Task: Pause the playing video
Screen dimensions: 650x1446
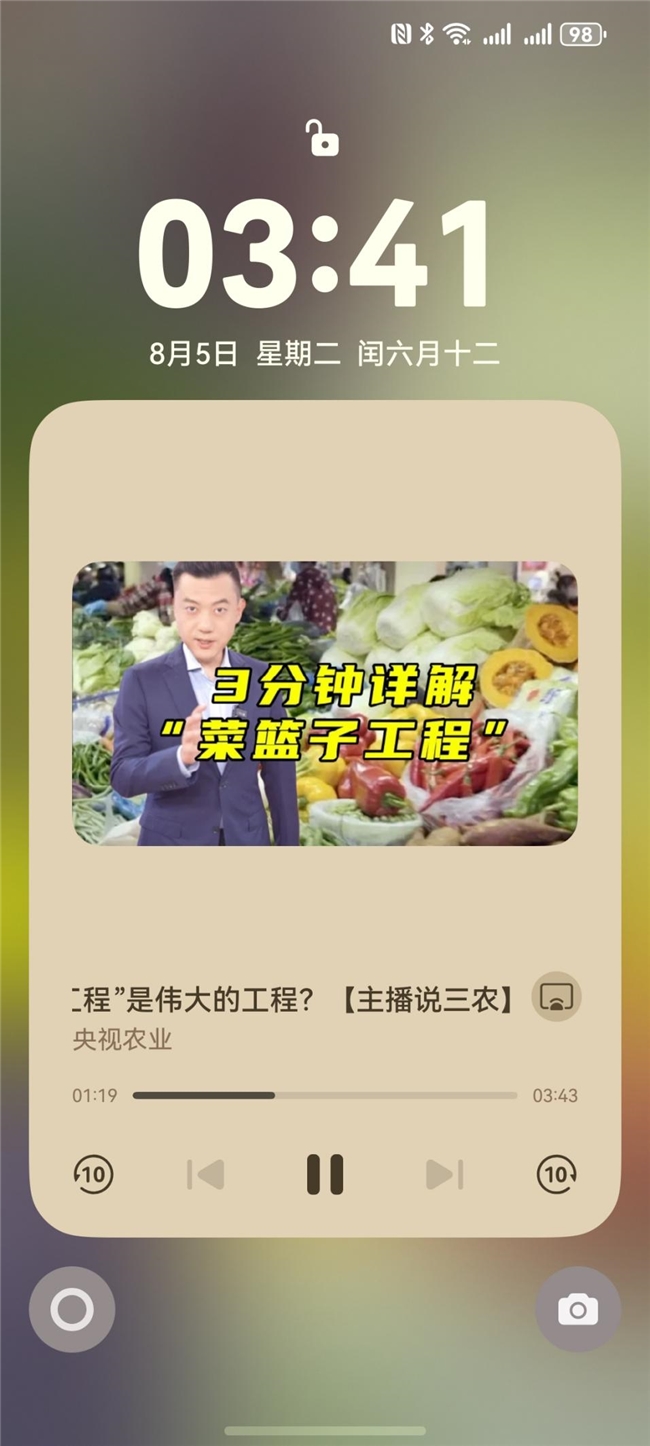Action: tap(325, 1174)
